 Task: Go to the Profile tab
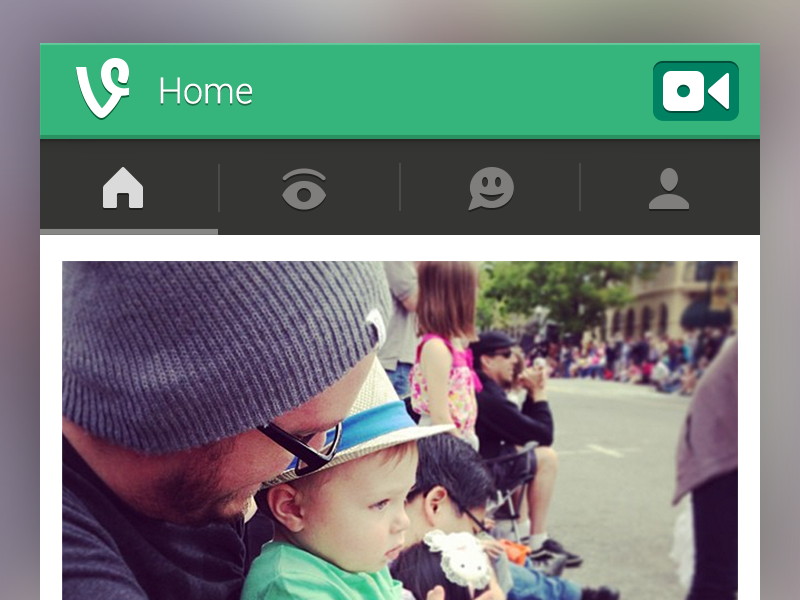(669, 188)
